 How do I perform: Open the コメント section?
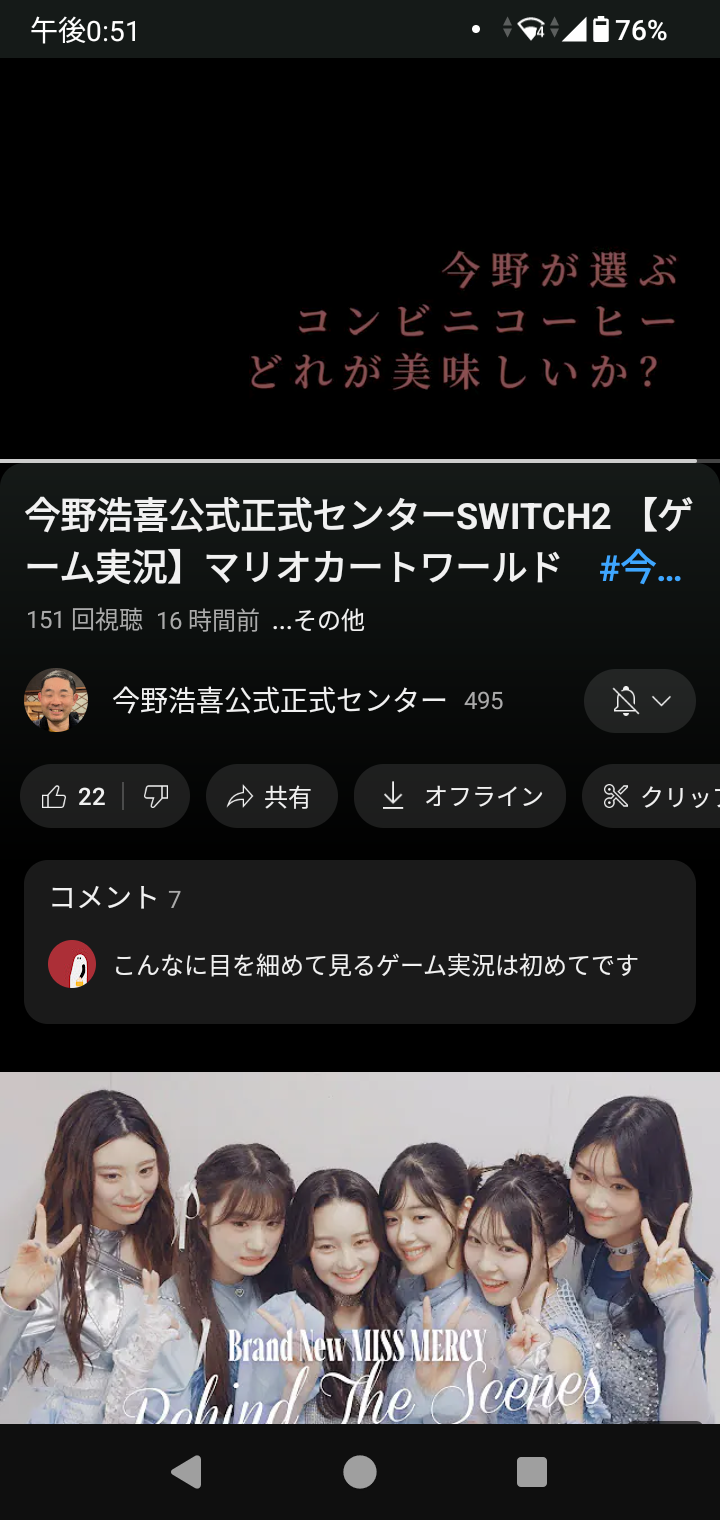tap(360, 941)
